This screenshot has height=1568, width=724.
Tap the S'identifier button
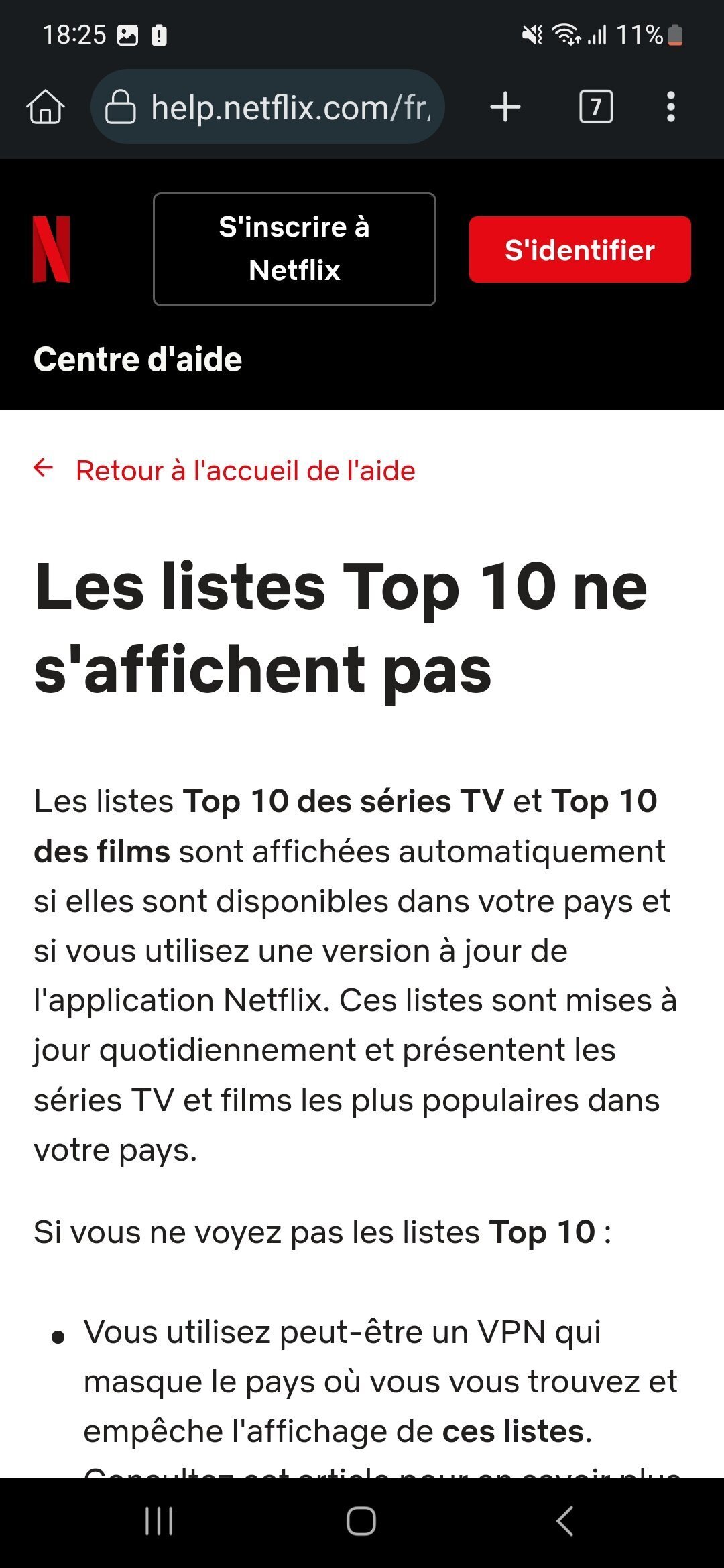pos(580,249)
